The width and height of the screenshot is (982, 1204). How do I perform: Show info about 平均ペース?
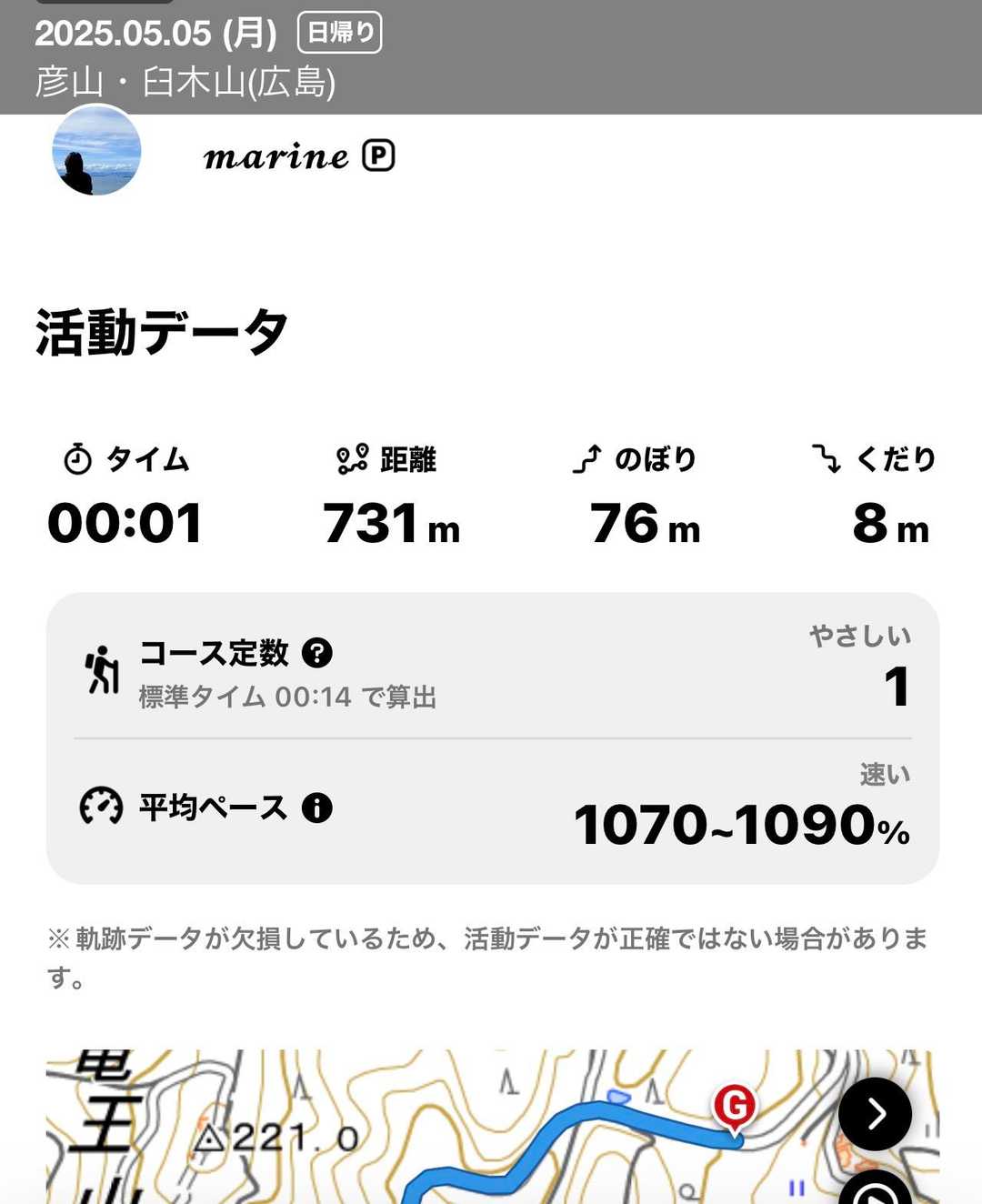tap(317, 808)
